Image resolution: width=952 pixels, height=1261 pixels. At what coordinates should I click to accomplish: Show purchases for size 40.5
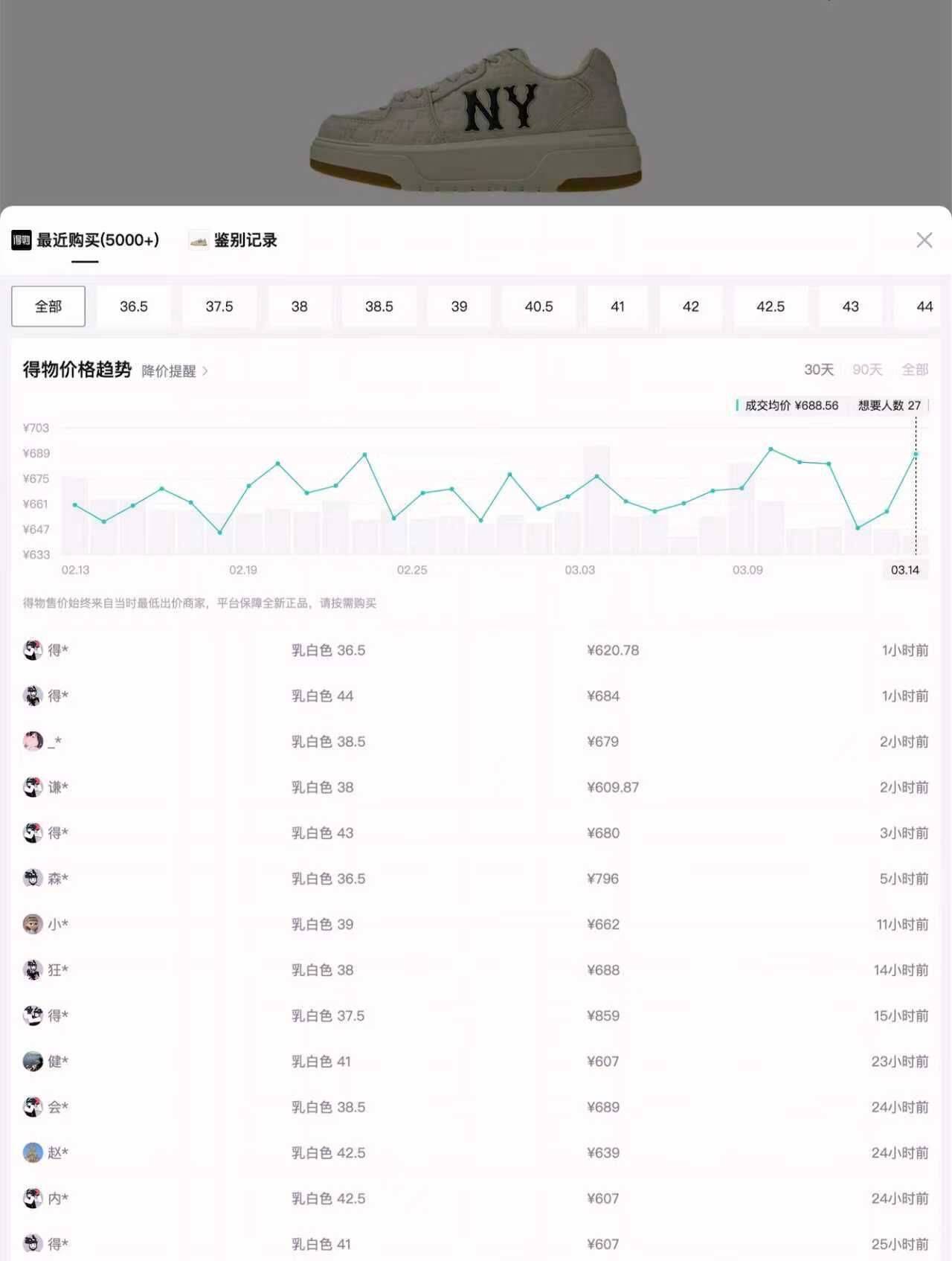point(538,307)
